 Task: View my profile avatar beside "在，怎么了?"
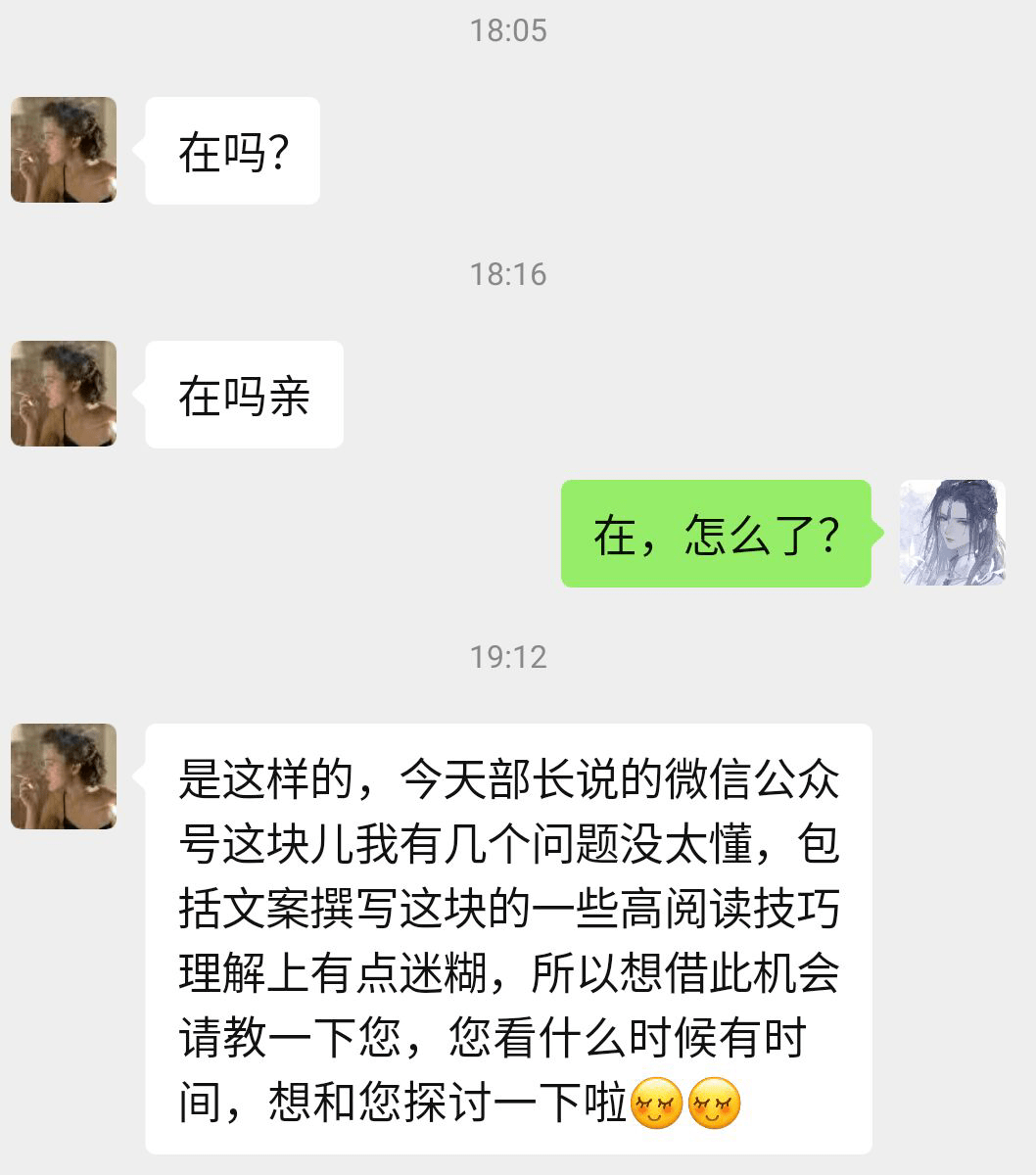(952, 533)
